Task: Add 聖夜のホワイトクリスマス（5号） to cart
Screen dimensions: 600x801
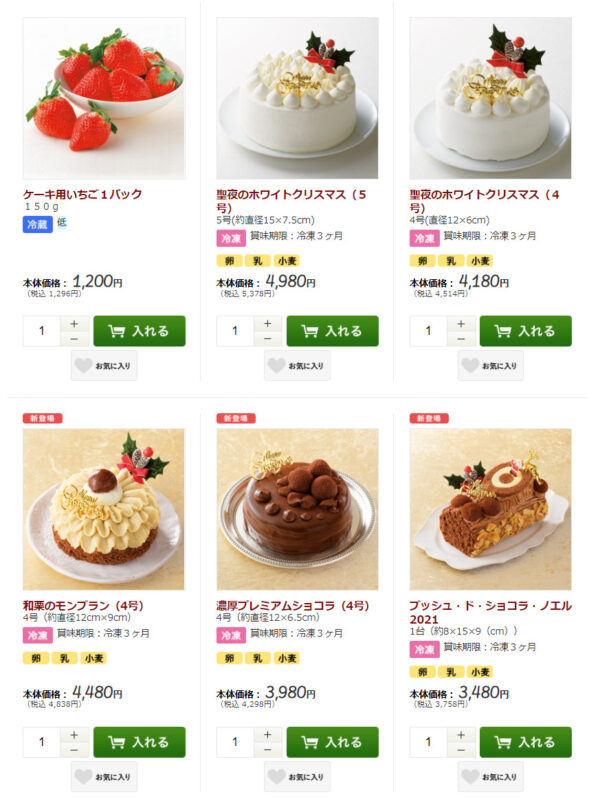Action: point(332,331)
